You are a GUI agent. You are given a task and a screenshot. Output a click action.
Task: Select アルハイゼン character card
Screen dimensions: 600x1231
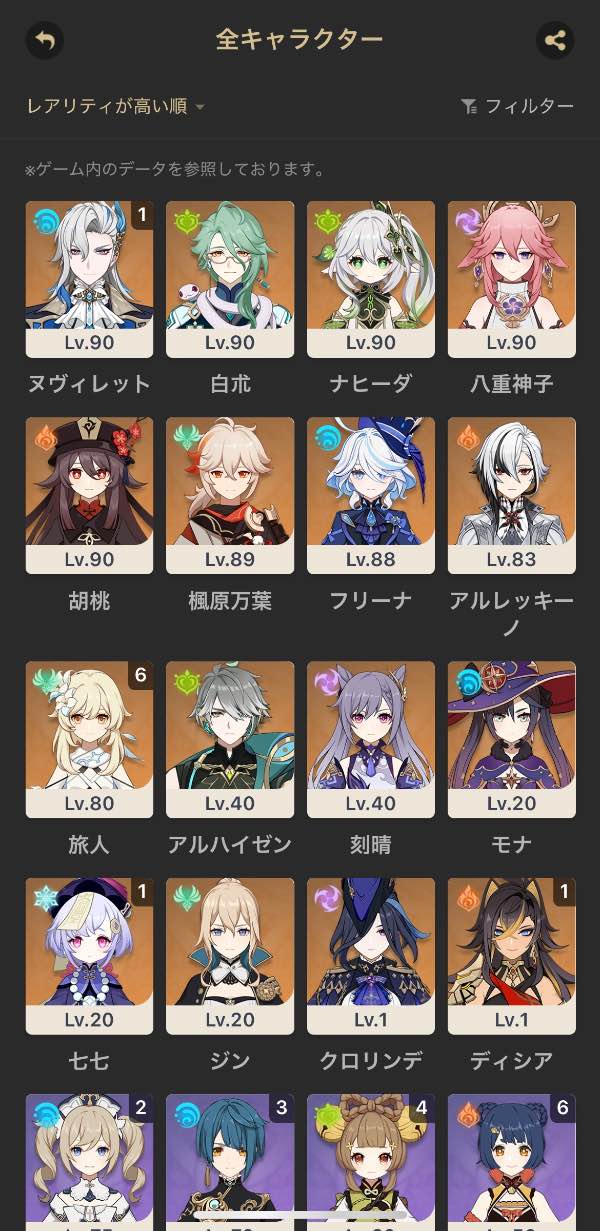tap(230, 738)
